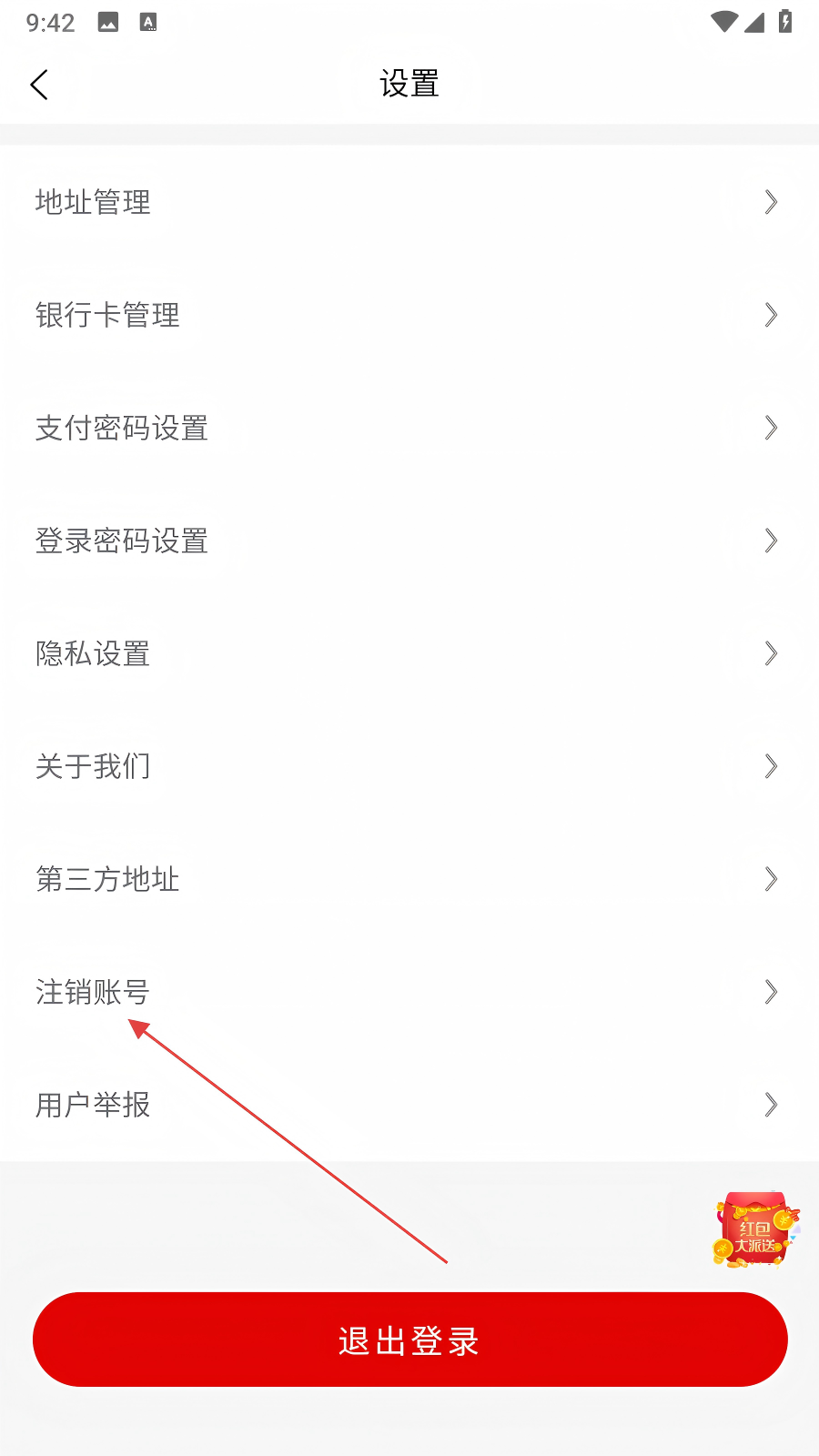Image resolution: width=819 pixels, height=1456 pixels.
Task: Open 第三方地址 row
Action: pyautogui.click(x=409, y=879)
